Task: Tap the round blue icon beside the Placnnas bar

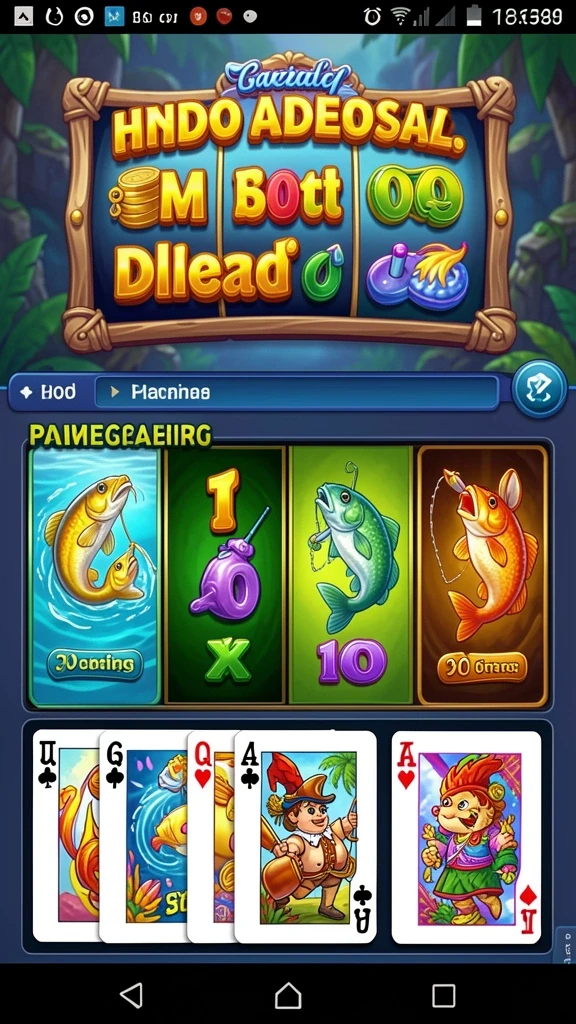Action: (539, 390)
